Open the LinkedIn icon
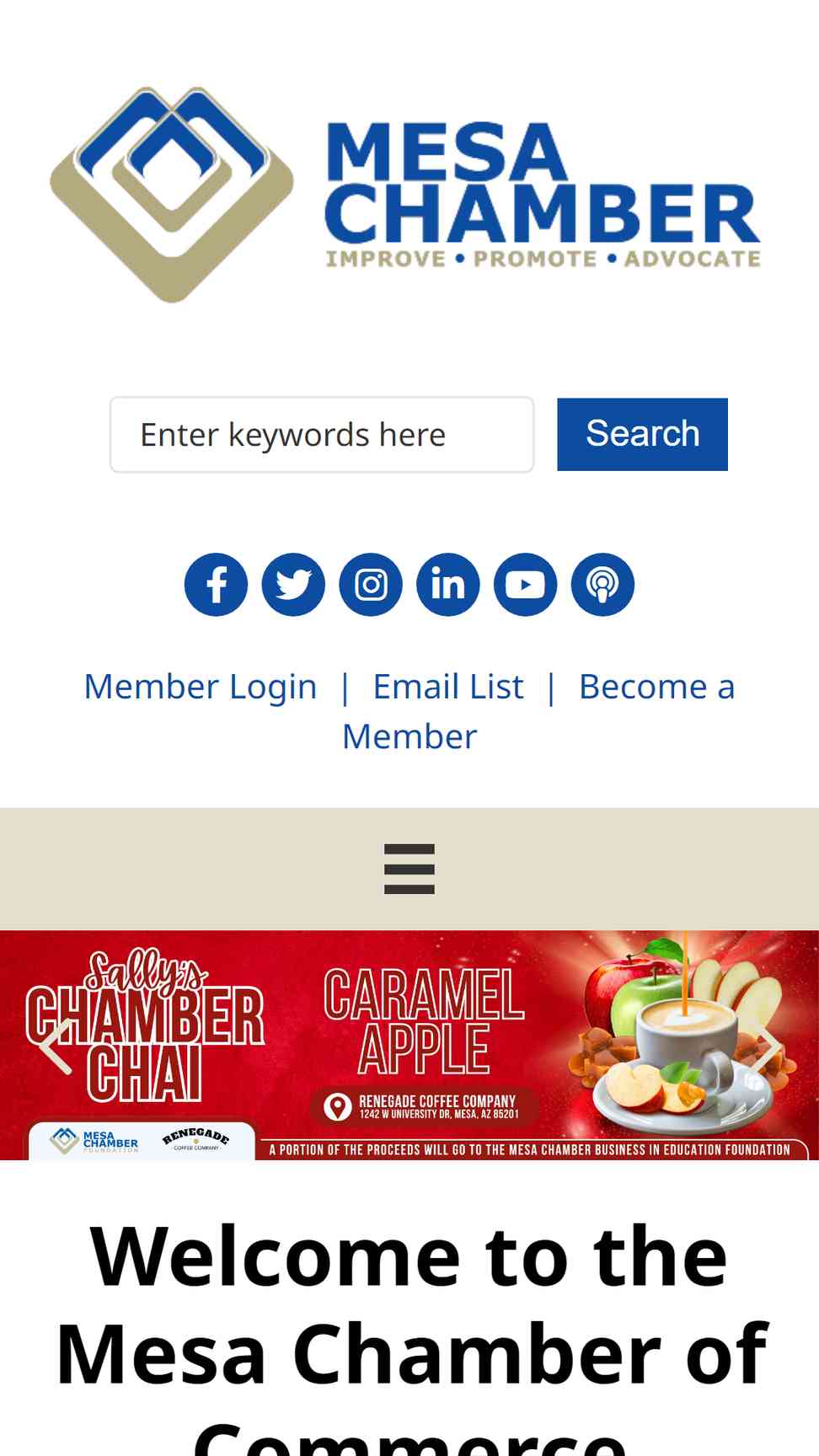 [448, 585]
